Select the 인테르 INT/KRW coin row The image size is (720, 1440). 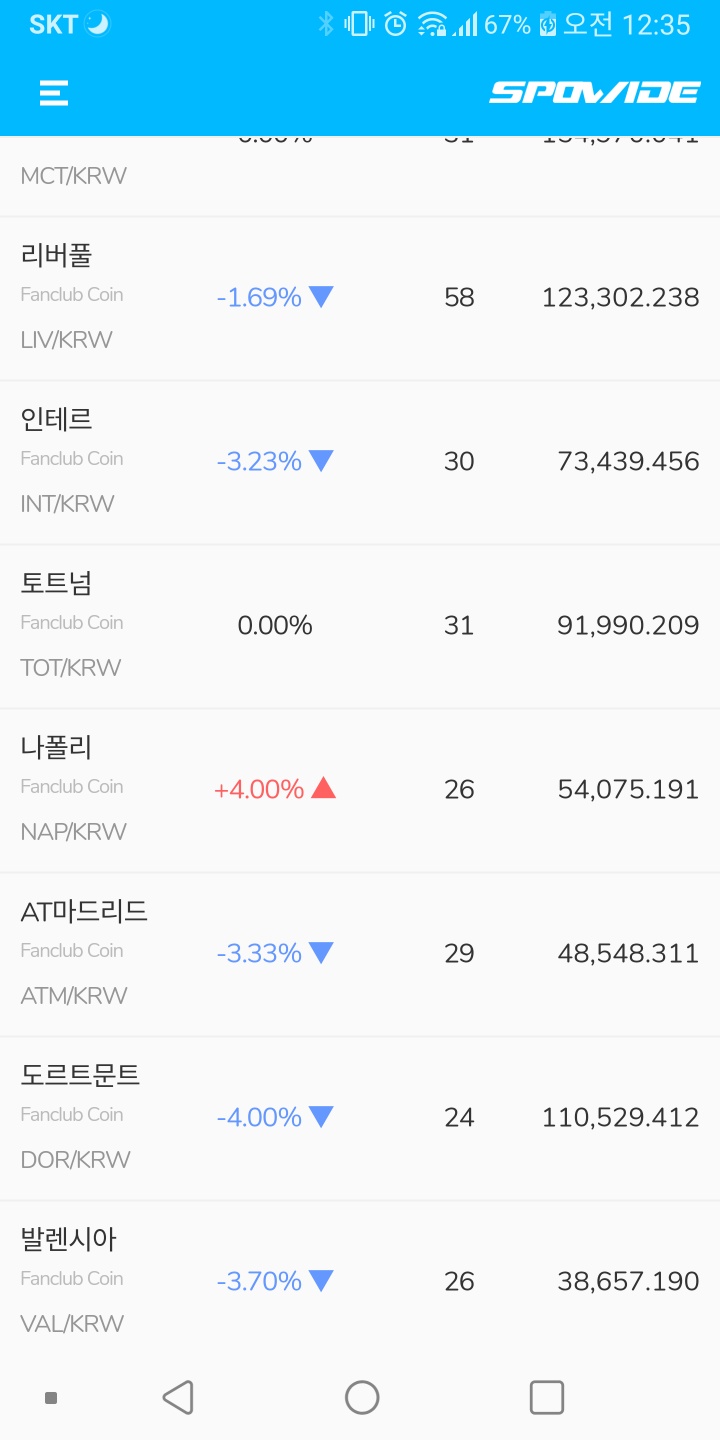coord(360,462)
